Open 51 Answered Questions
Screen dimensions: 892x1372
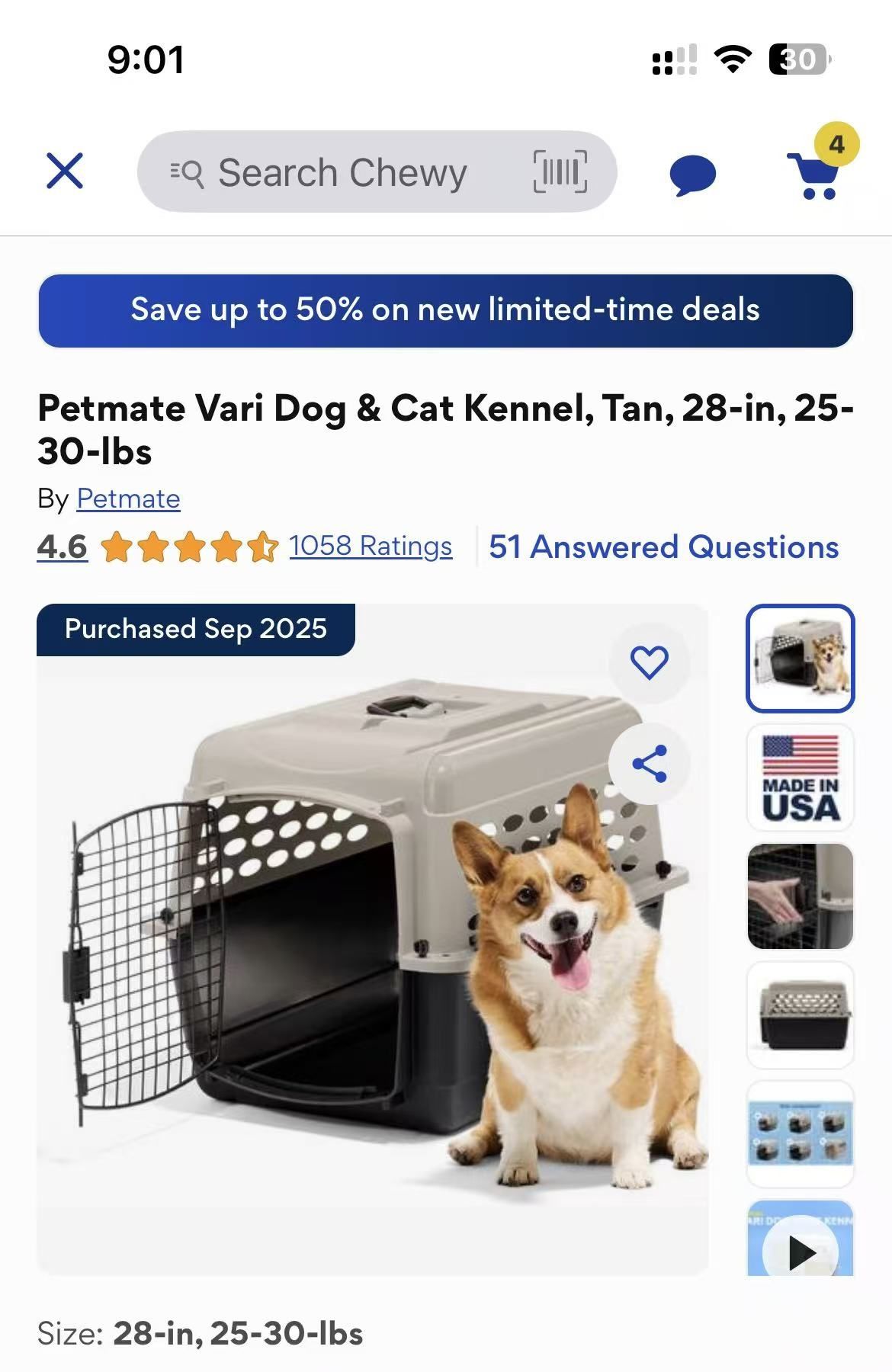coord(663,546)
